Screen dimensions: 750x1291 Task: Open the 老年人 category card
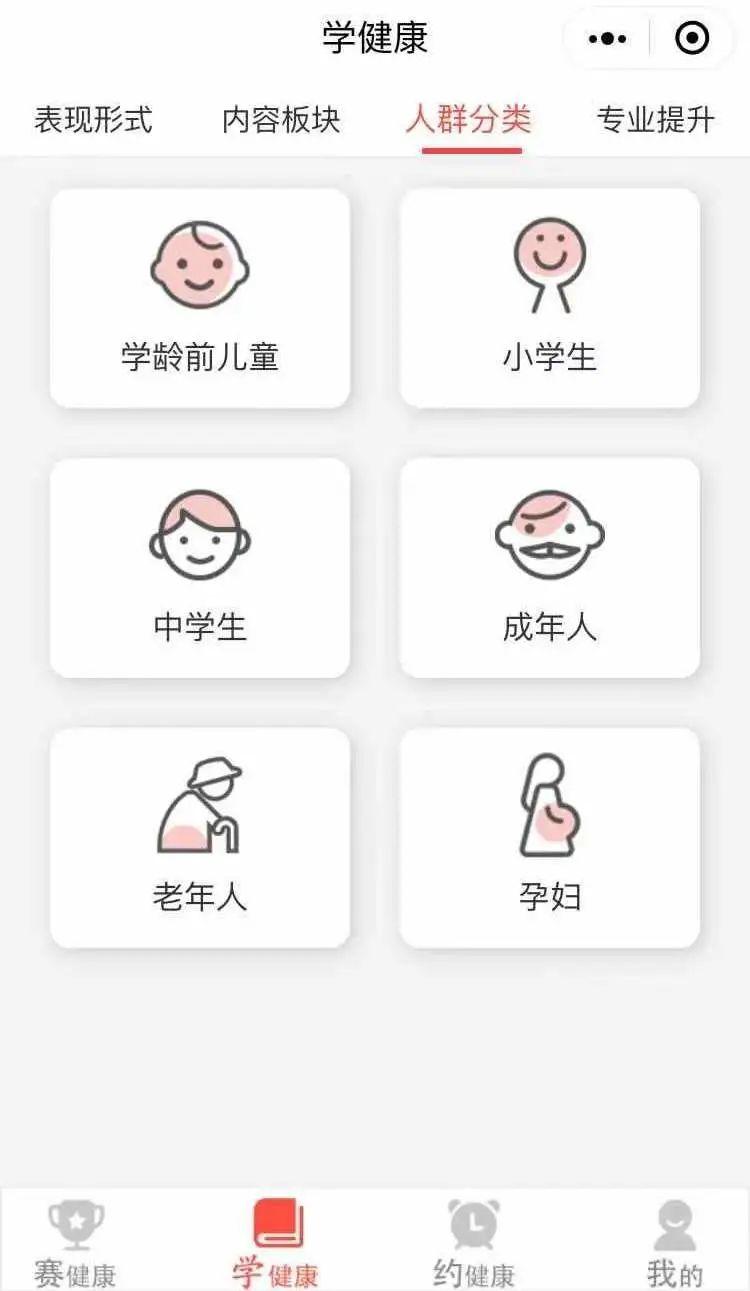tap(200, 838)
